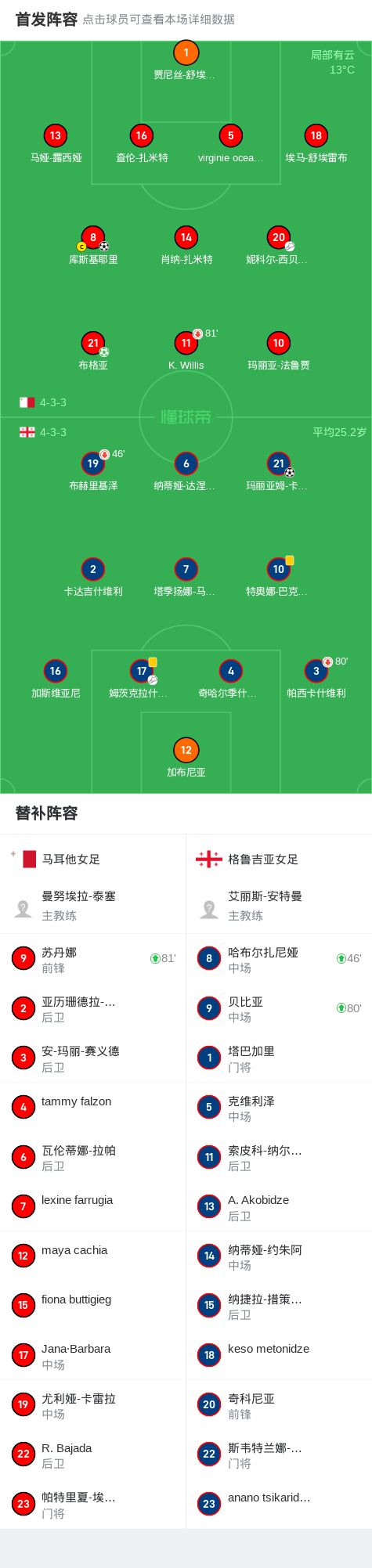Screen dimensions: 372x1568
Task: Open substitute 苏丹娜 number 9
Action: (x=92, y=959)
